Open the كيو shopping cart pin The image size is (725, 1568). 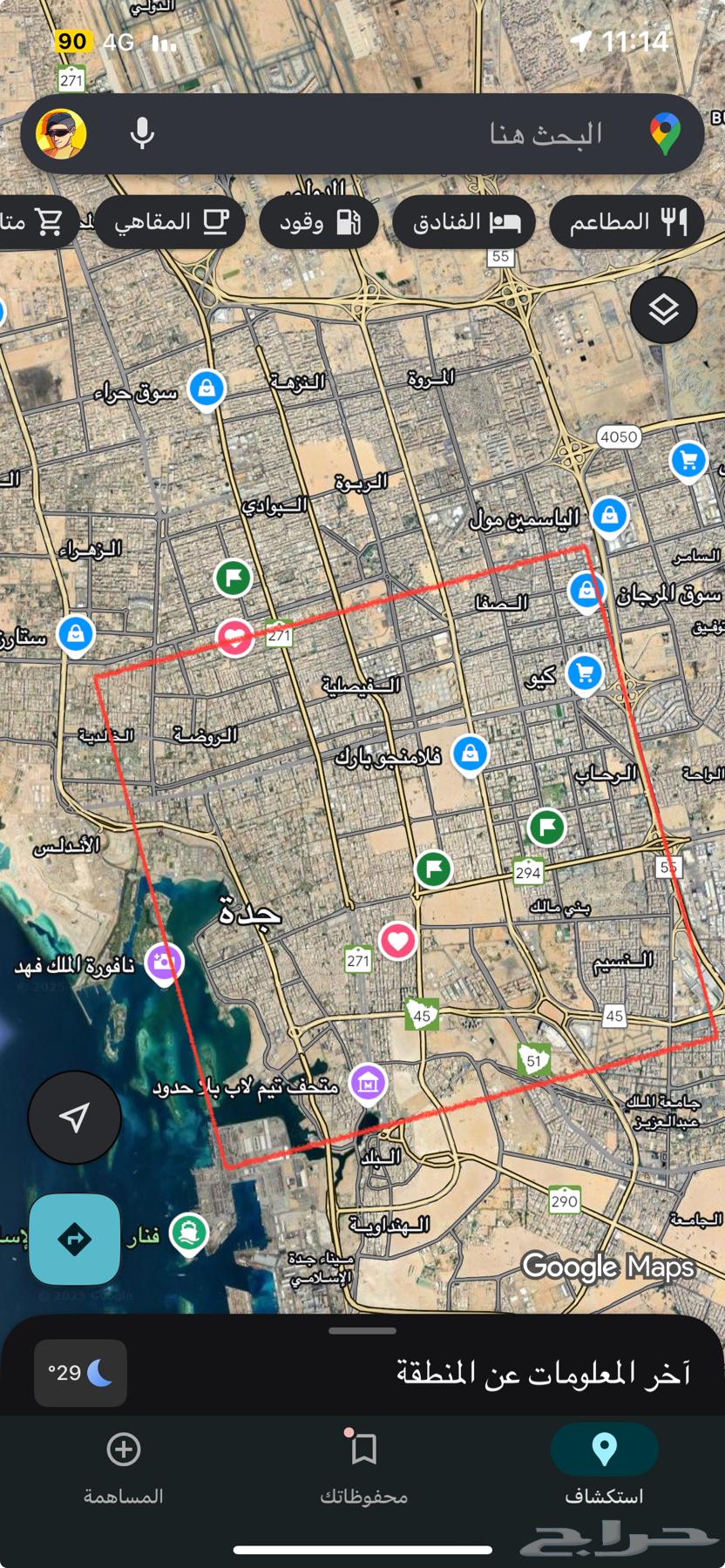pos(585,672)
